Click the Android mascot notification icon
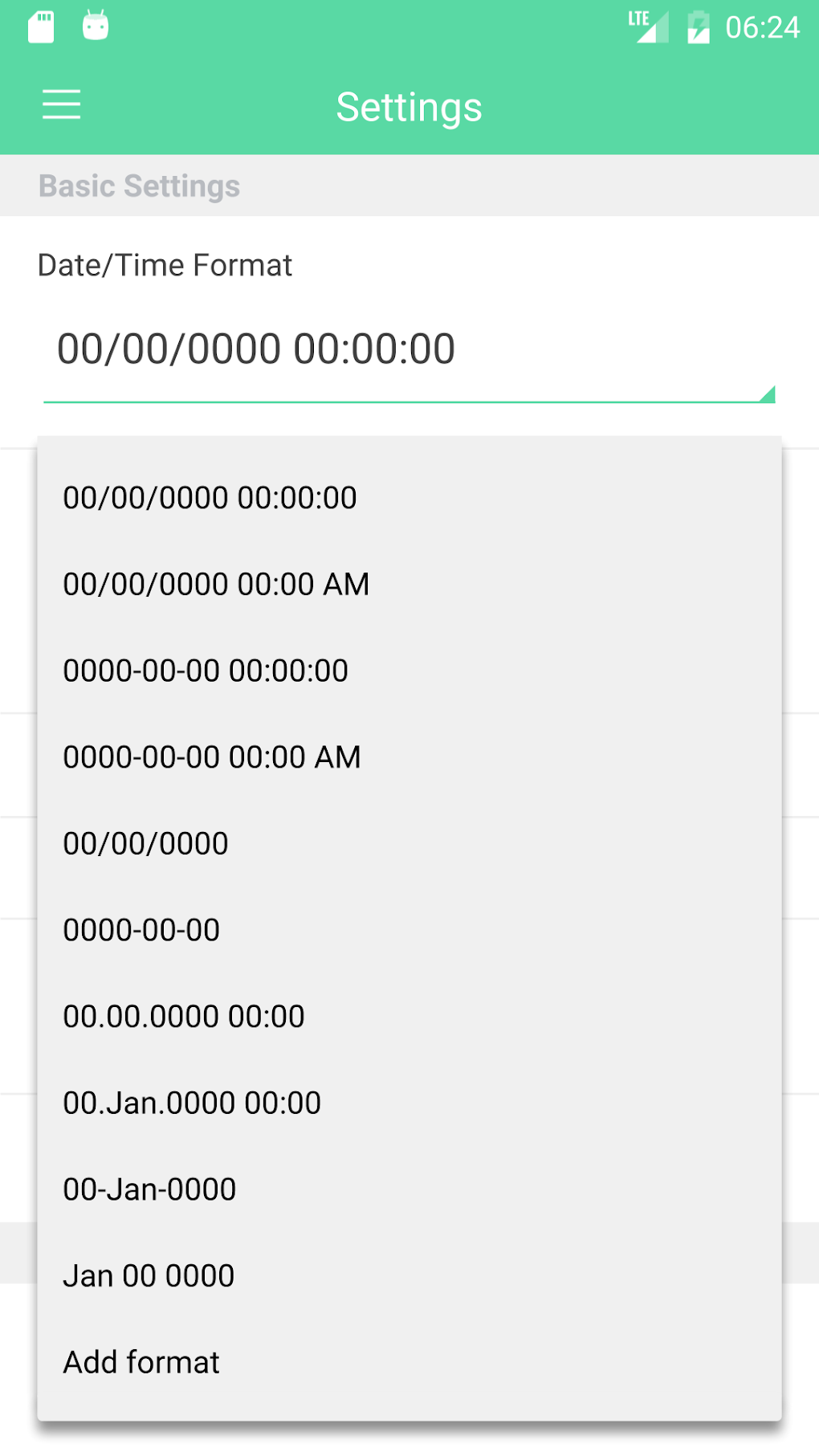Screen dimensions: 819x1456 pyautogui.click(x=95, y=26)
